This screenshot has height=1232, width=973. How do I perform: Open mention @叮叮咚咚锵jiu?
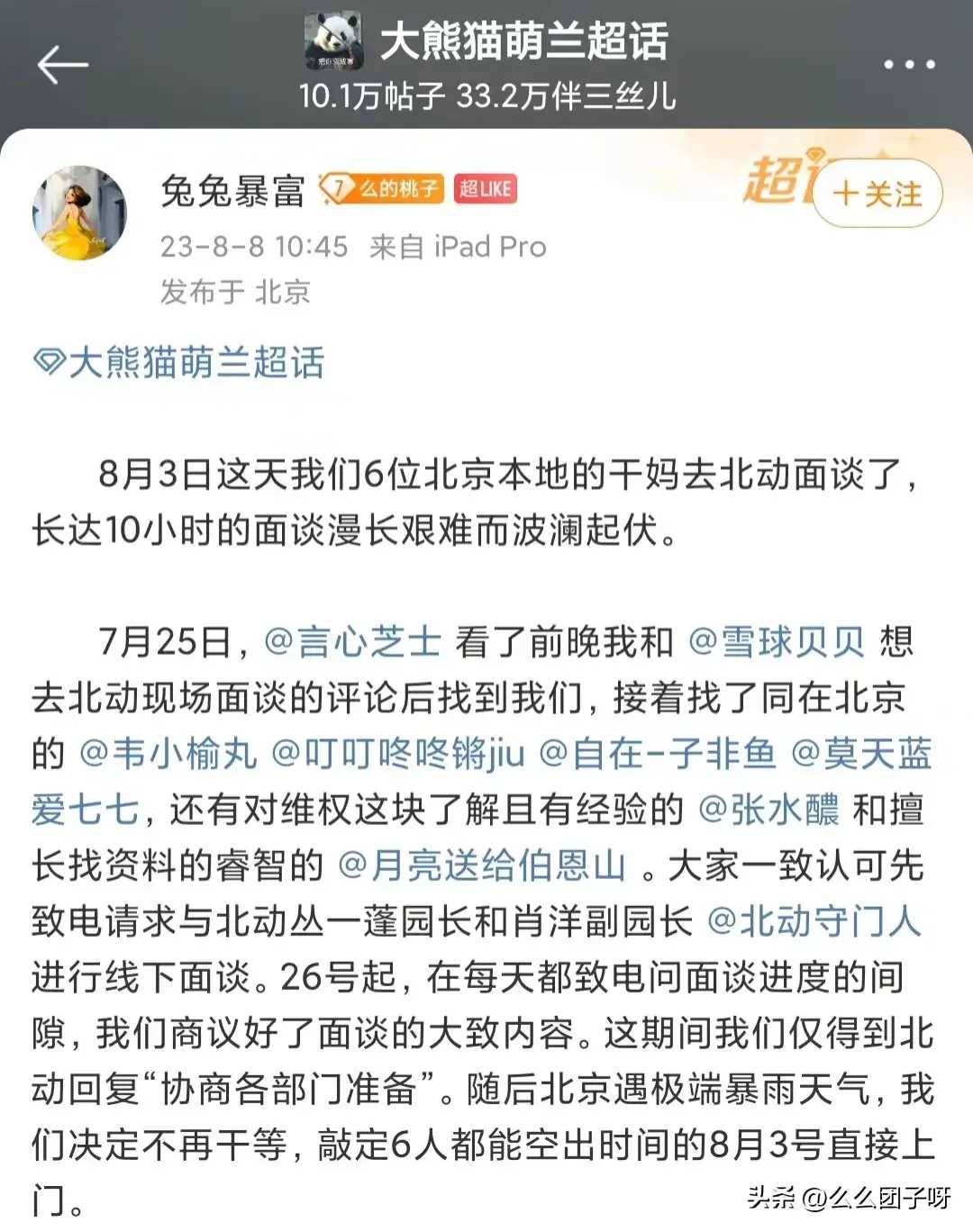pyautogui.click(x=397, y=753)
